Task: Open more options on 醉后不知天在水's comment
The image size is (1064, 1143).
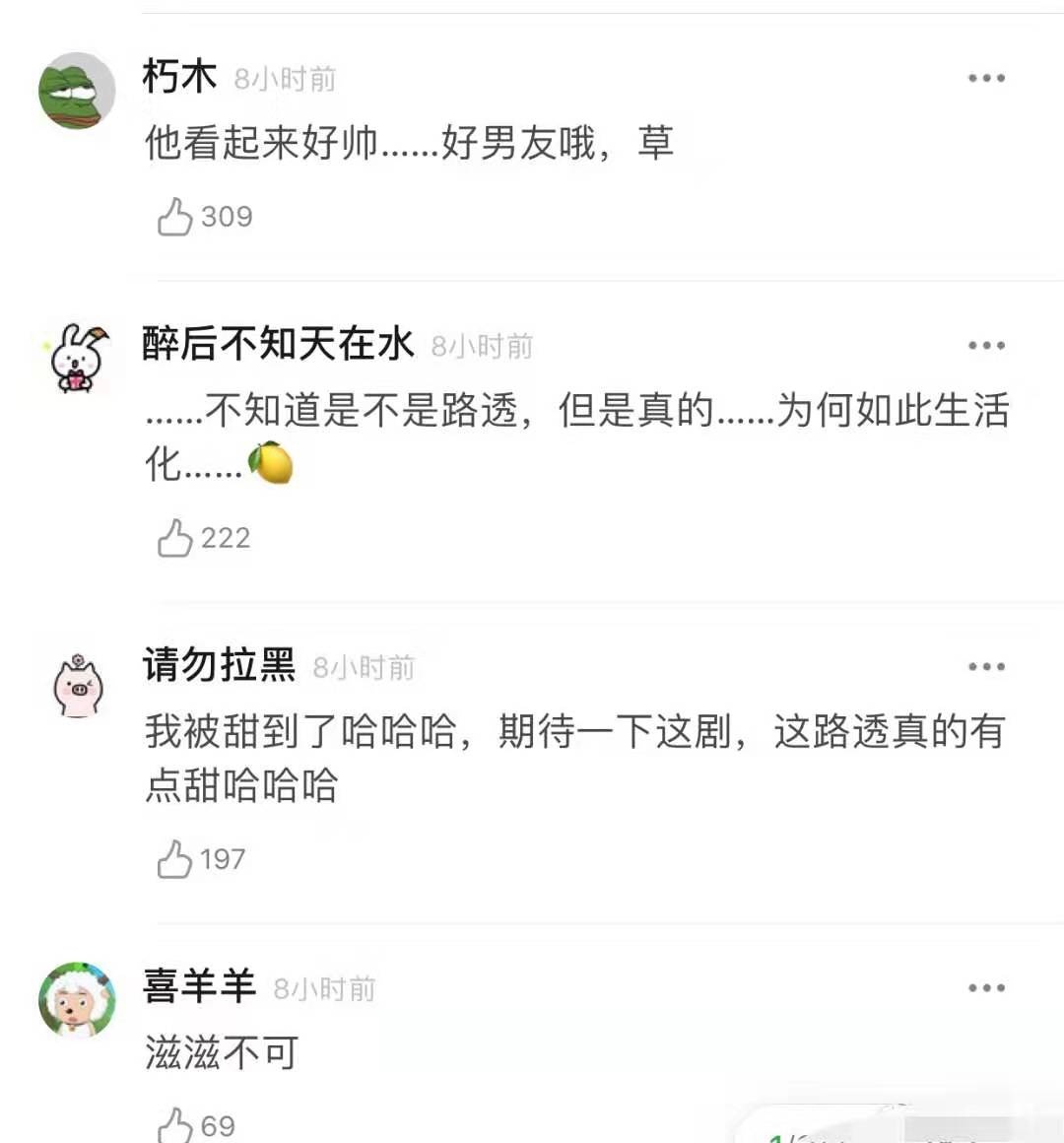Action: [986, 346]
